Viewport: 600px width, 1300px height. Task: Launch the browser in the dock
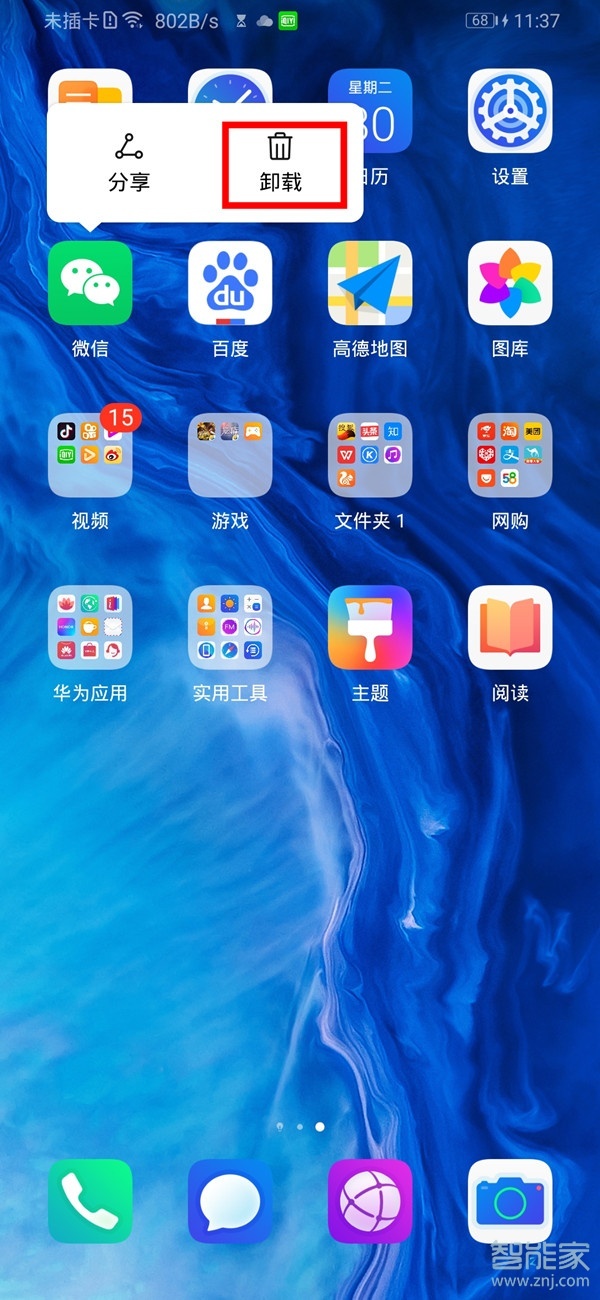click(x=370, y=1201)
